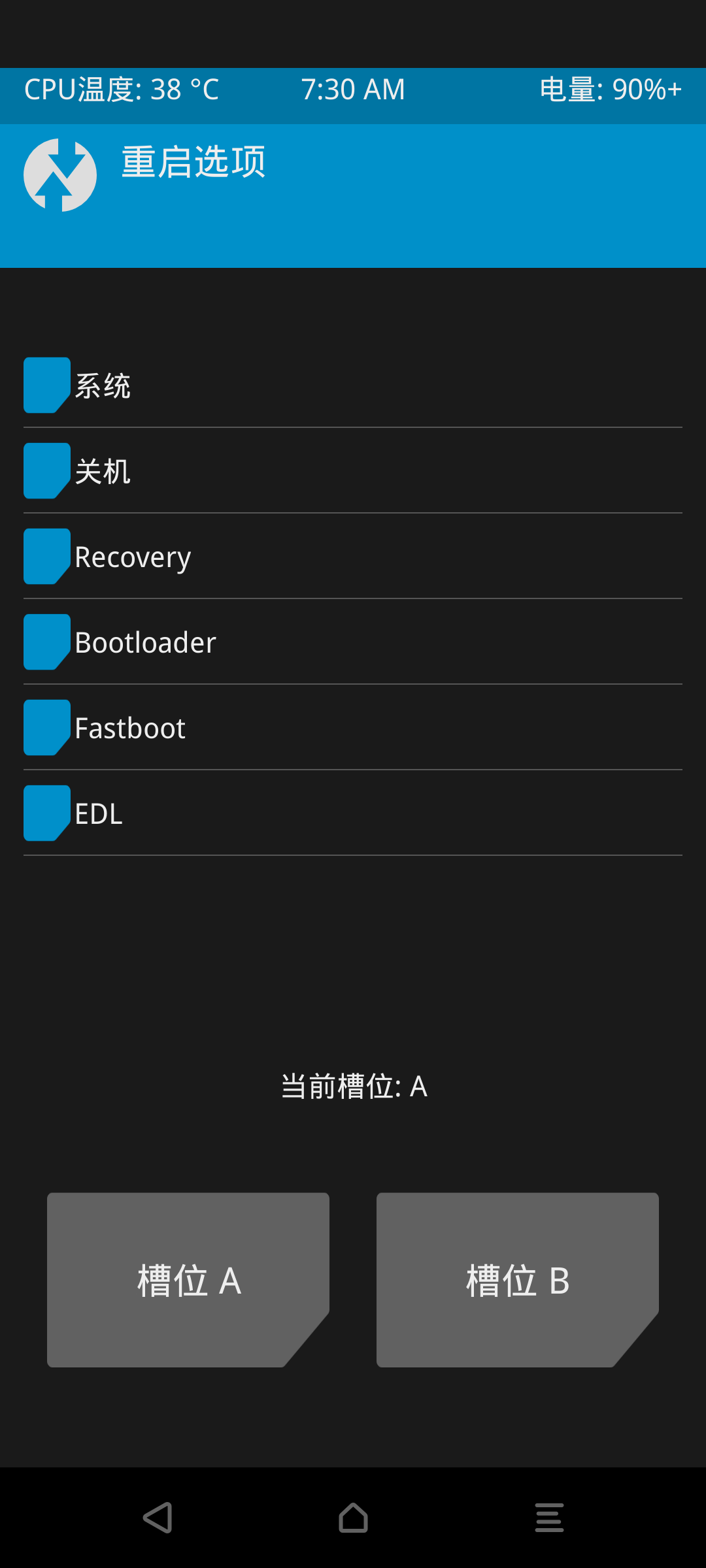Viewport: 706px width, 1568px height.
Task: Choose 关机 to power off
Action: click(353, 471)
